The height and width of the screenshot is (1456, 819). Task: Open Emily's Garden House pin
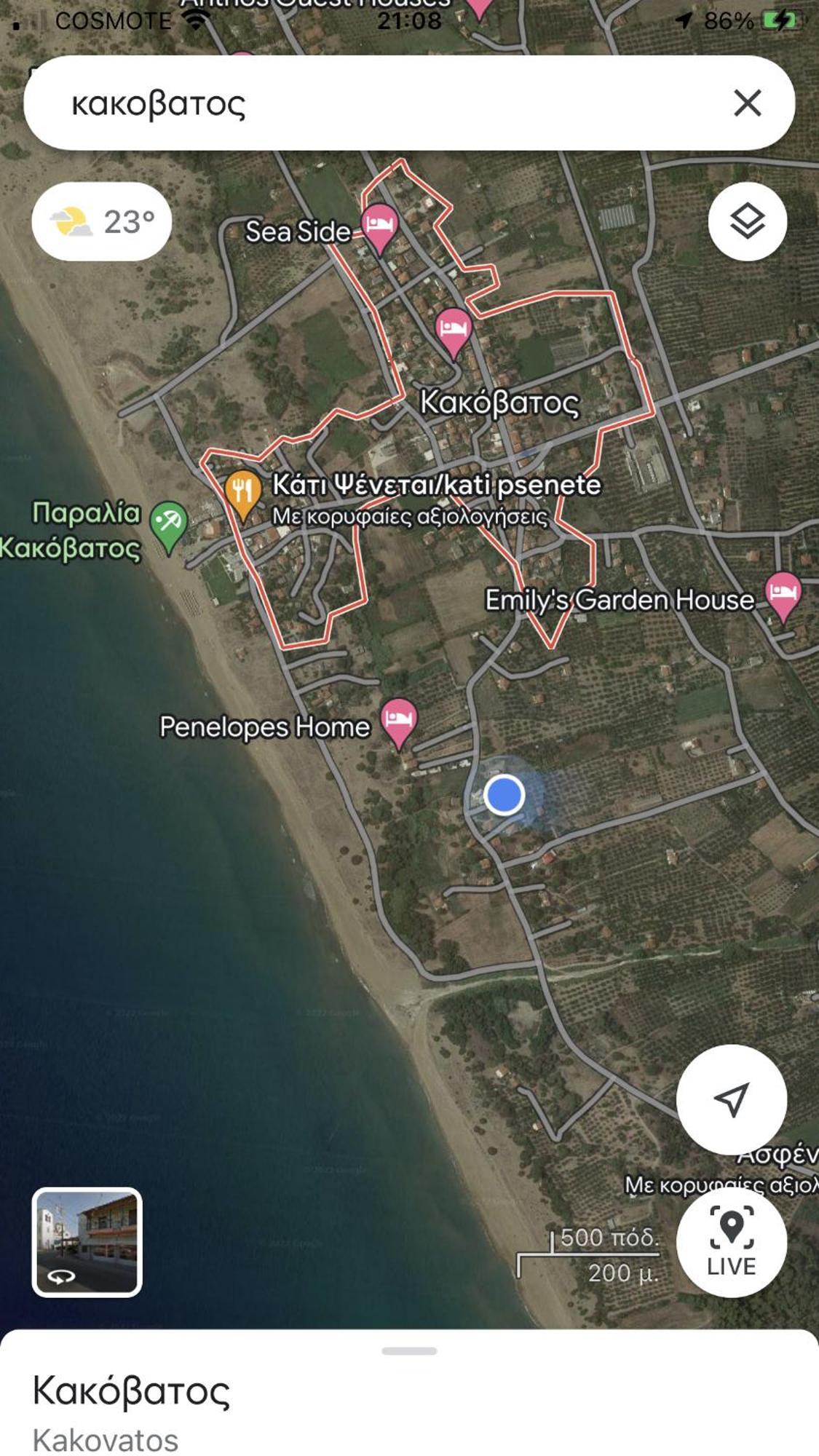click(783, 594)
